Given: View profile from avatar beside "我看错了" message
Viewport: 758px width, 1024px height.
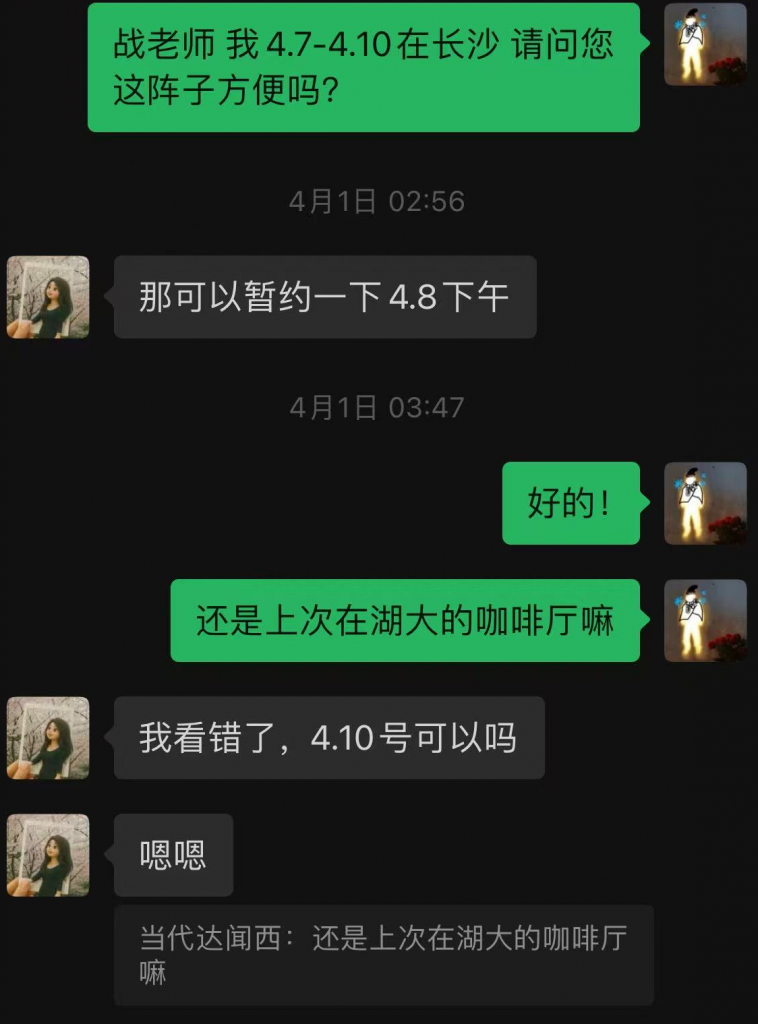Looking at the screenshot, I should click(48, 738).
